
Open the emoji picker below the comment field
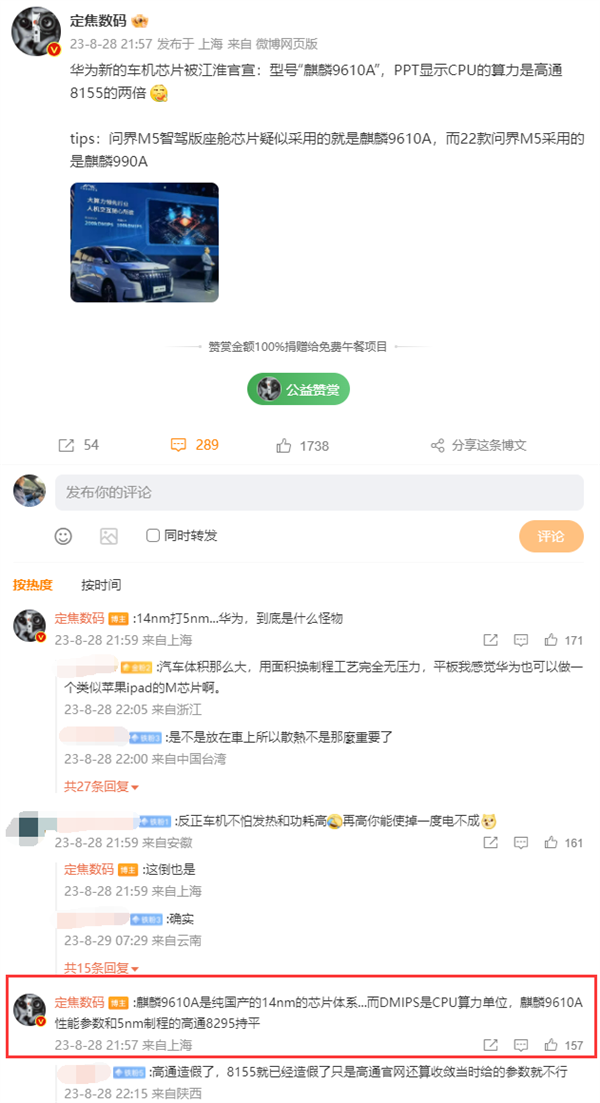click(63, 536)
